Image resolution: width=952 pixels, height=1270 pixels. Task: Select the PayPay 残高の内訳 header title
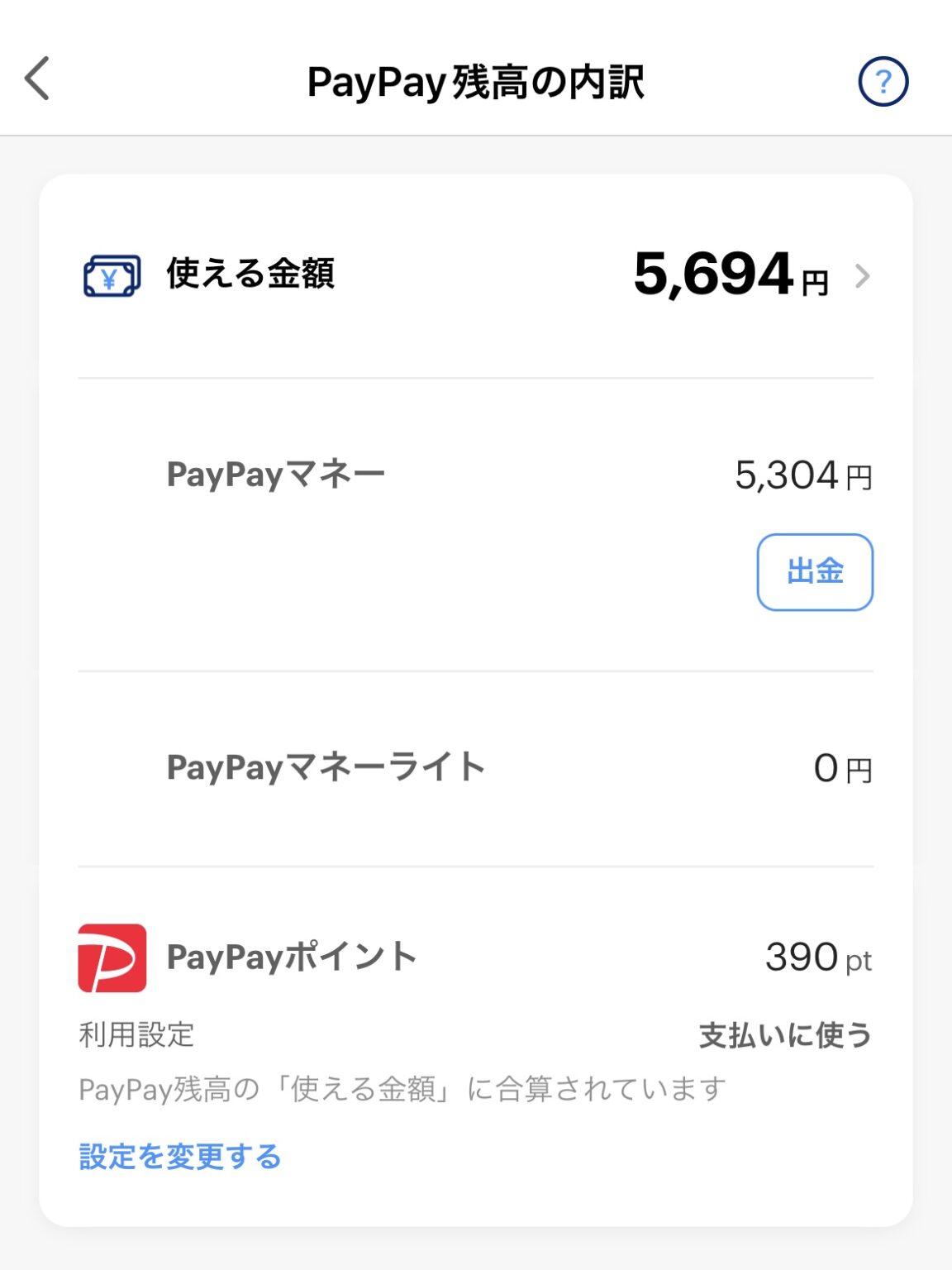(476, 82)
